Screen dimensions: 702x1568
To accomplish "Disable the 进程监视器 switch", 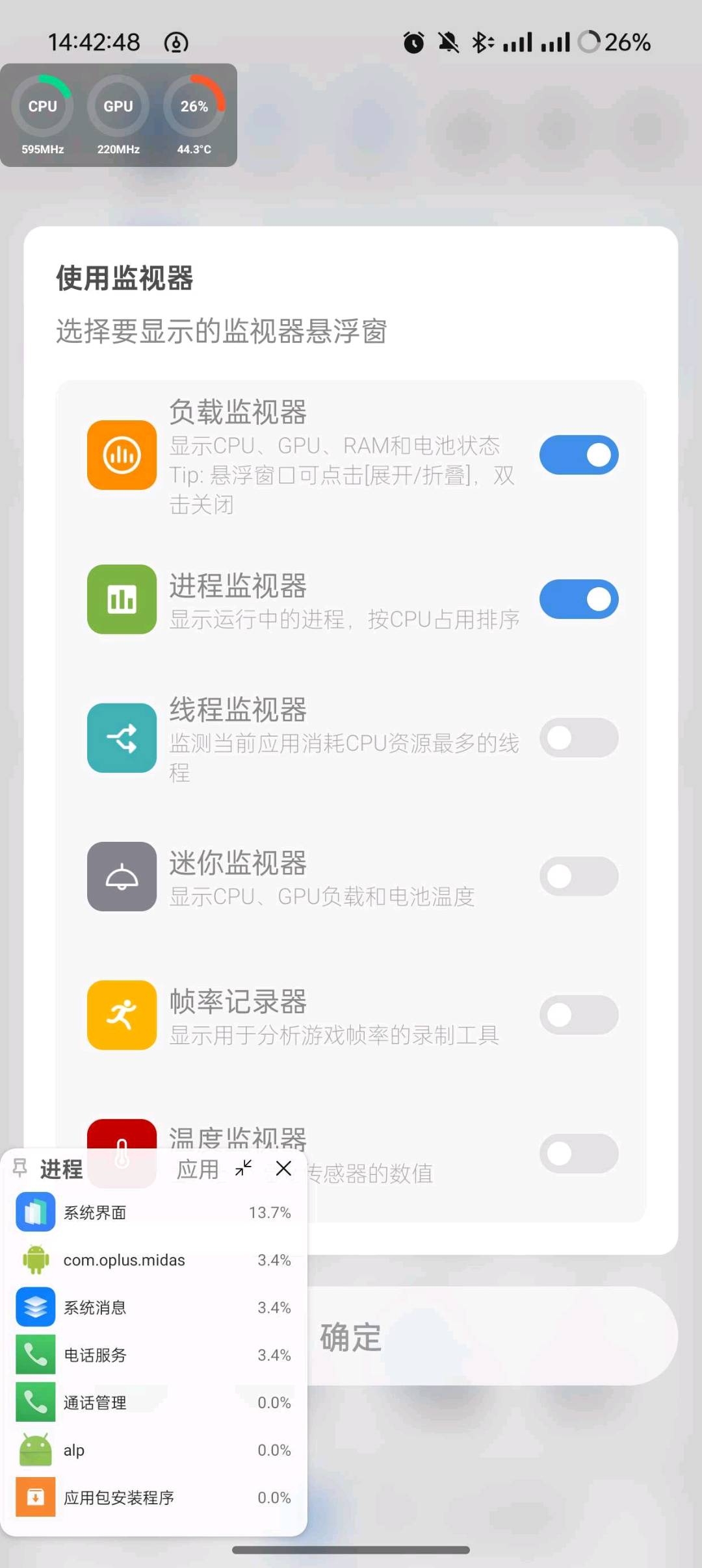I will click(x=578, y=599).
